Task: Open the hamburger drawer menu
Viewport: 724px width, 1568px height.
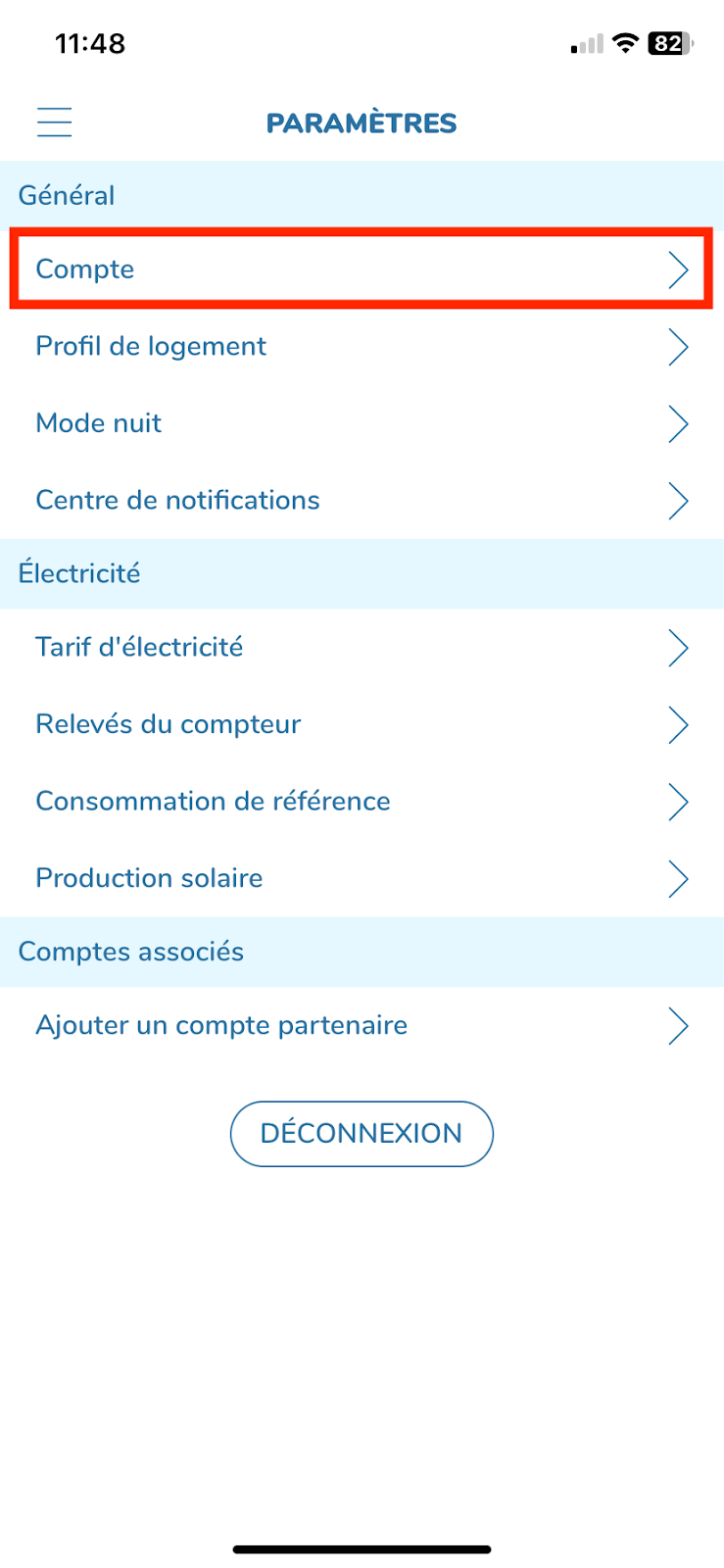Action: tap(55, 122)
